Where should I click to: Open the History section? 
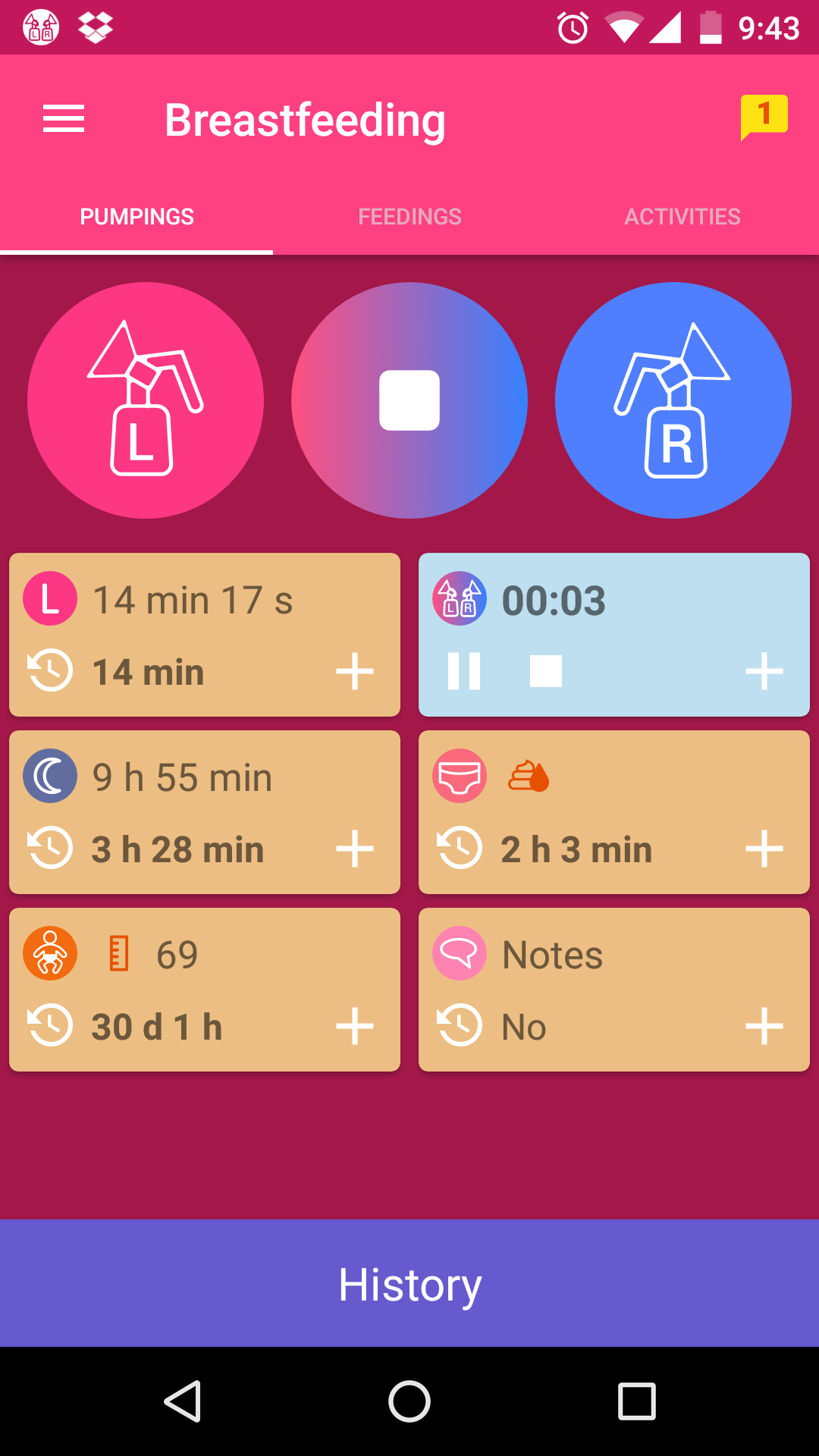(x=409, y=1284)
